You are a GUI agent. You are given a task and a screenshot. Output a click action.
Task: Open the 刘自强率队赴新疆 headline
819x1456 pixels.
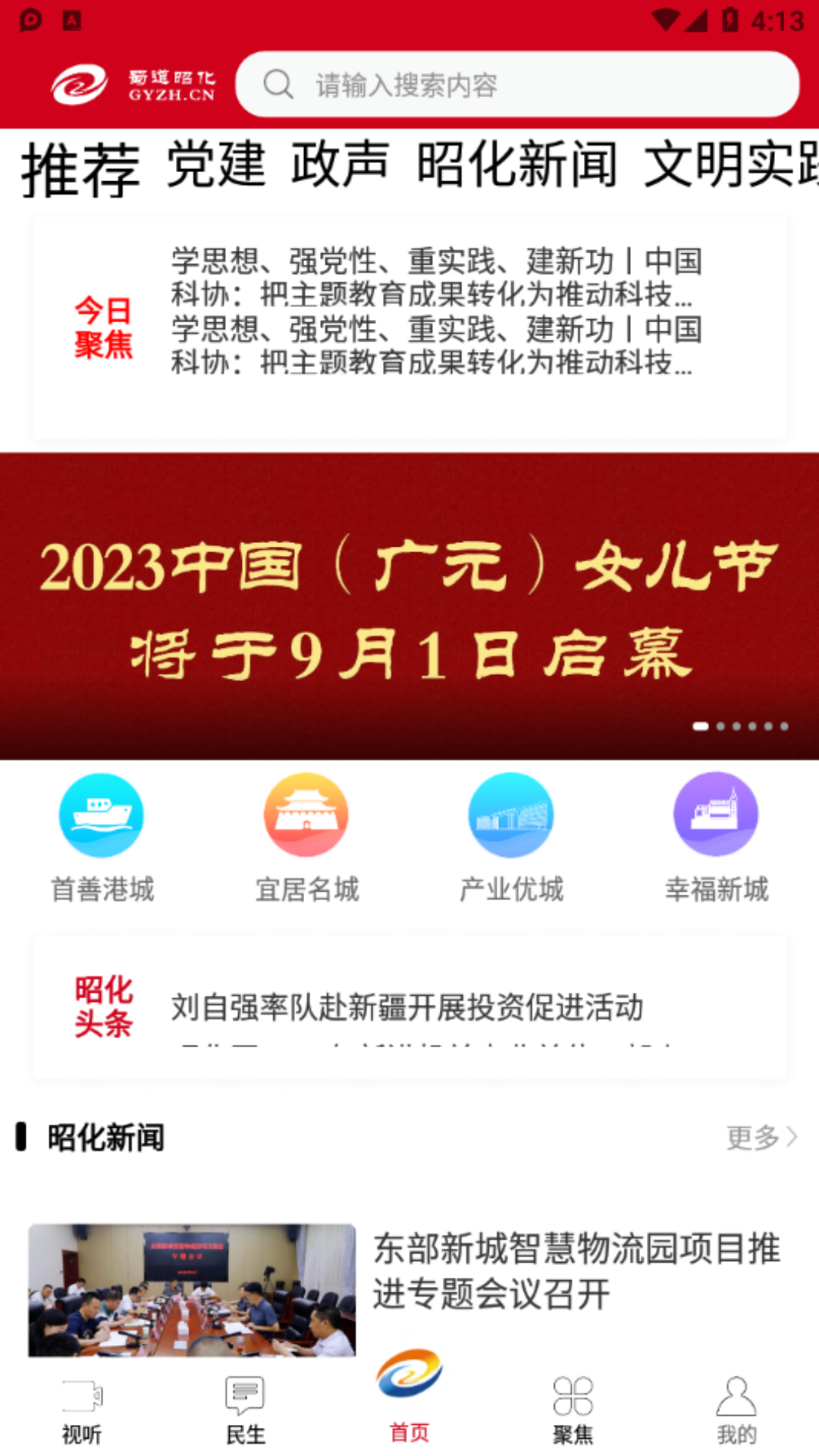pyautogui.click(x=407, y=1009)
